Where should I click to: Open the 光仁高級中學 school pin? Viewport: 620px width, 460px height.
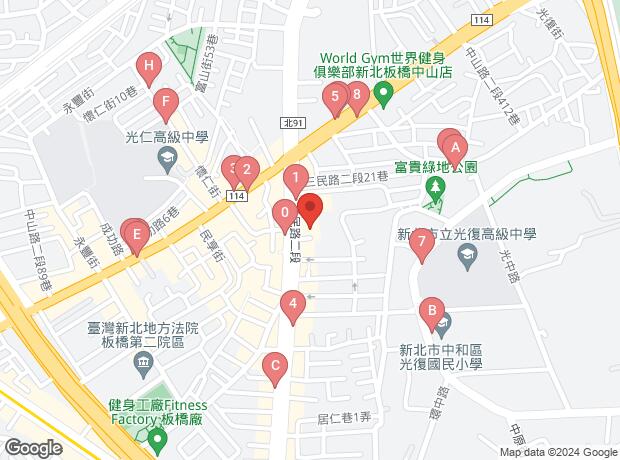[x=165, y=159]
